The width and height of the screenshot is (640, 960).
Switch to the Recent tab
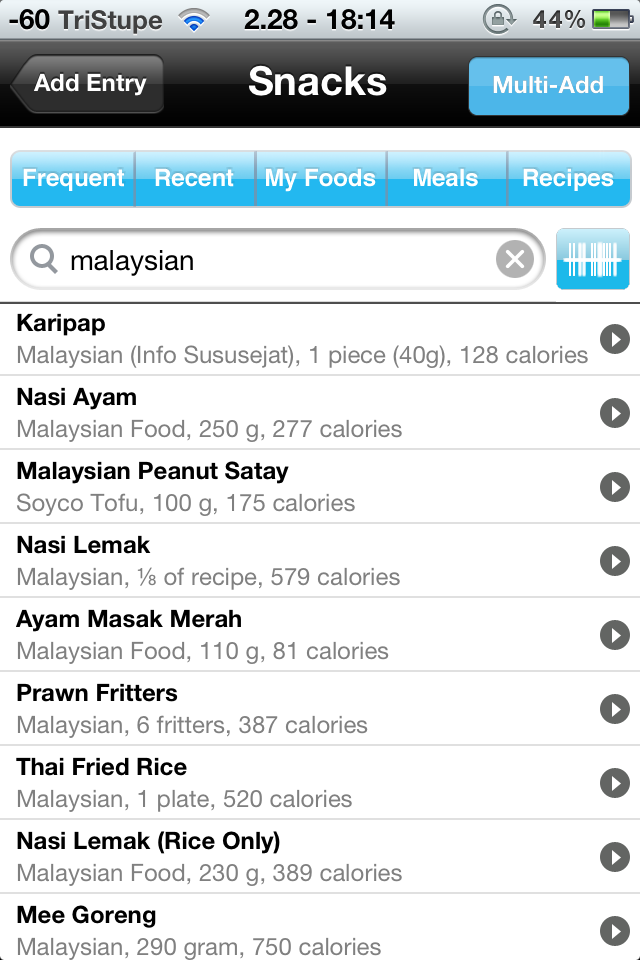pos(194,179)
